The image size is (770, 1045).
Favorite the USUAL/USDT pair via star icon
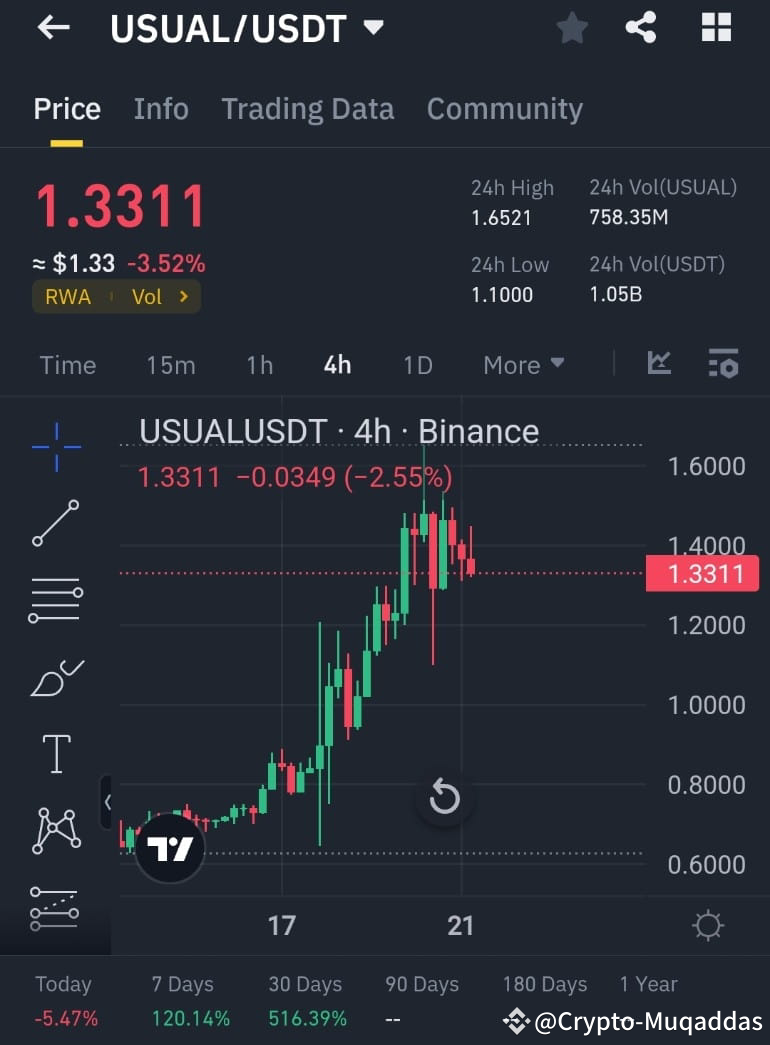(x=572, y=28)
